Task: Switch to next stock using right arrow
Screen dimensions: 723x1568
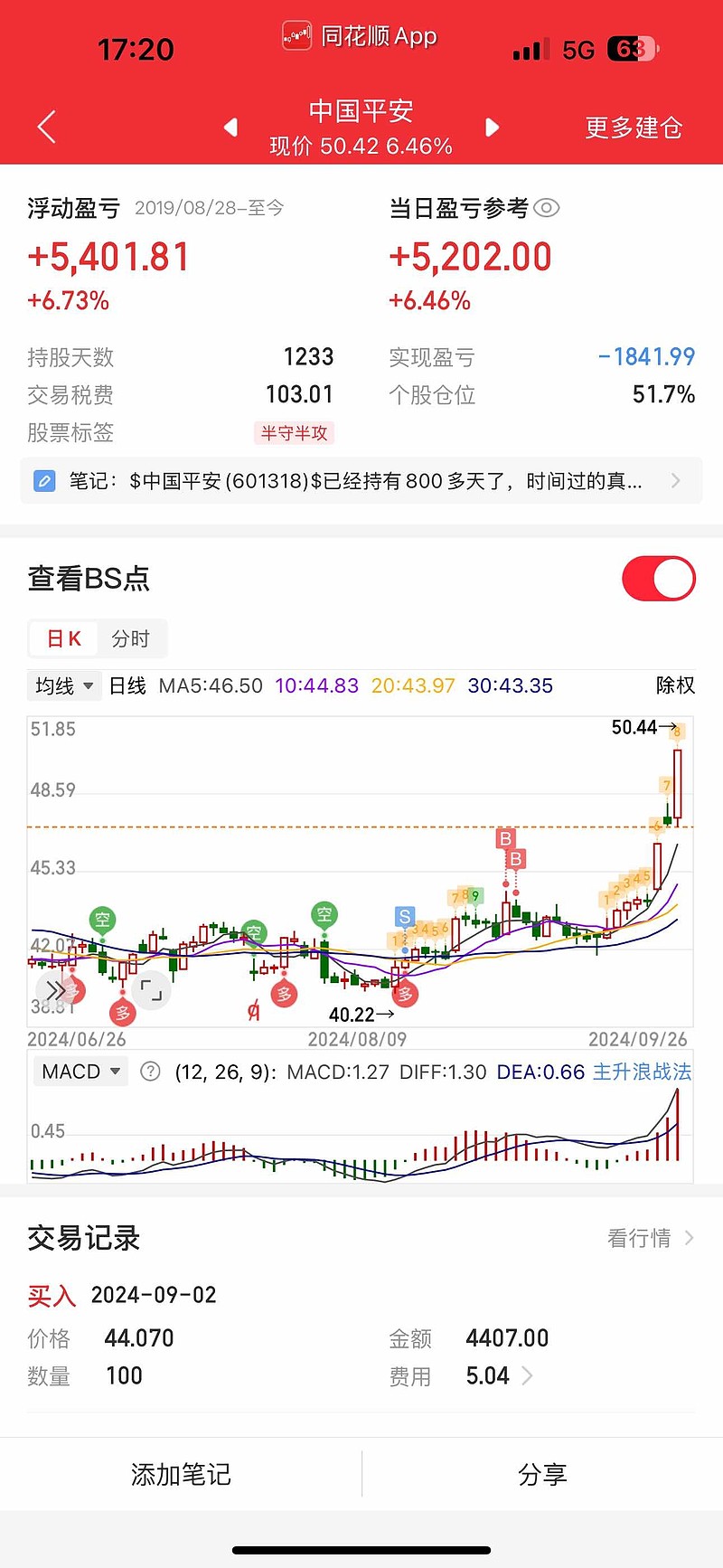Action: click(x=493, y=129)
